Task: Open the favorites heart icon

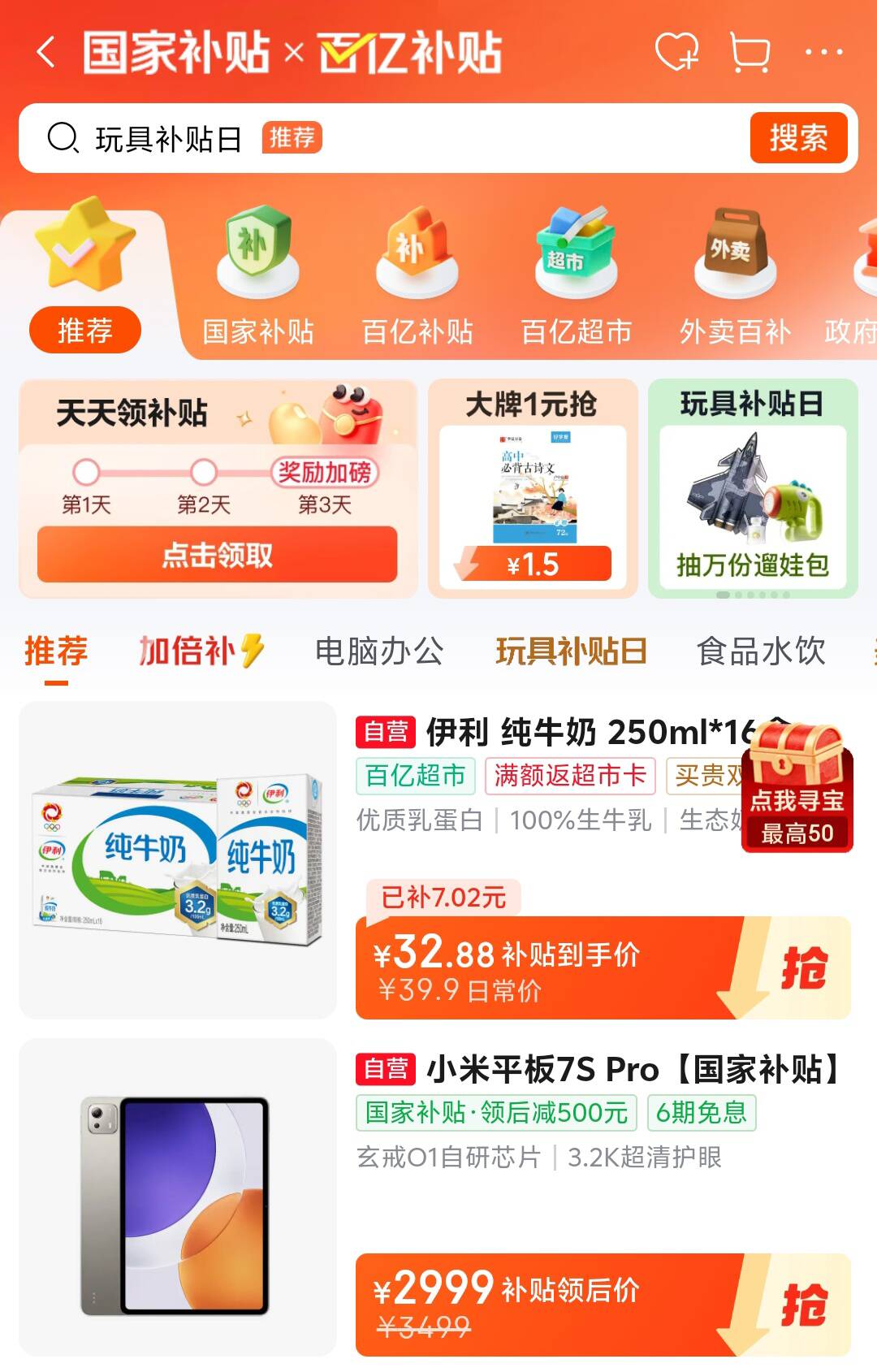Action: pyautogui.click(x=676, y=52)
